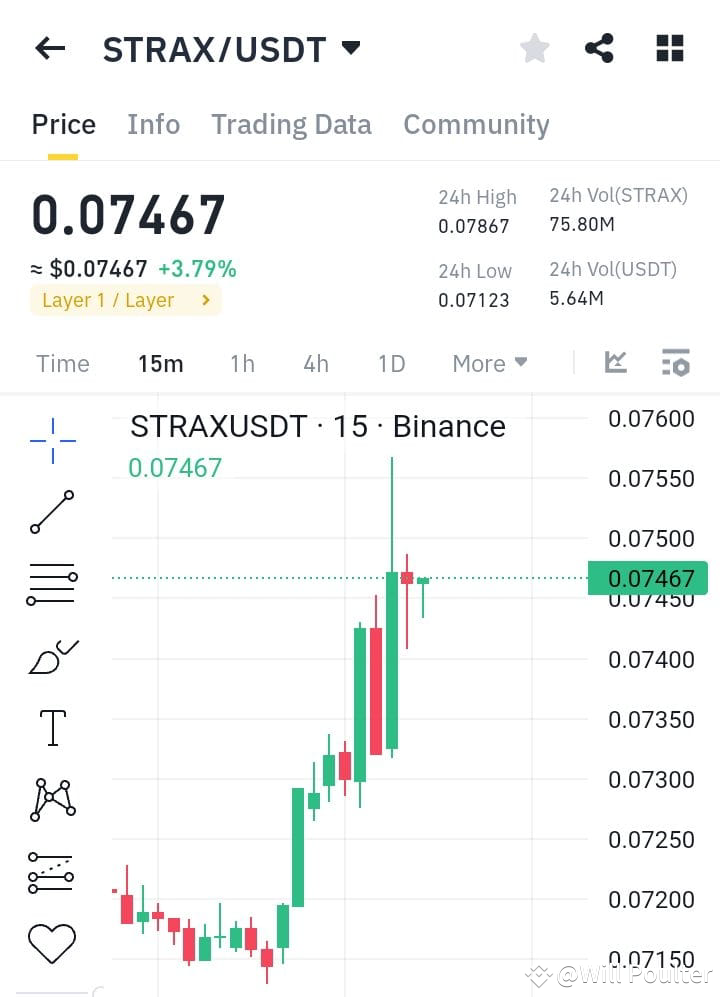This screenshot has height=997, width=720.
Task: Open the Community tab
Action: pyautogui.click(x=476, y=124)
